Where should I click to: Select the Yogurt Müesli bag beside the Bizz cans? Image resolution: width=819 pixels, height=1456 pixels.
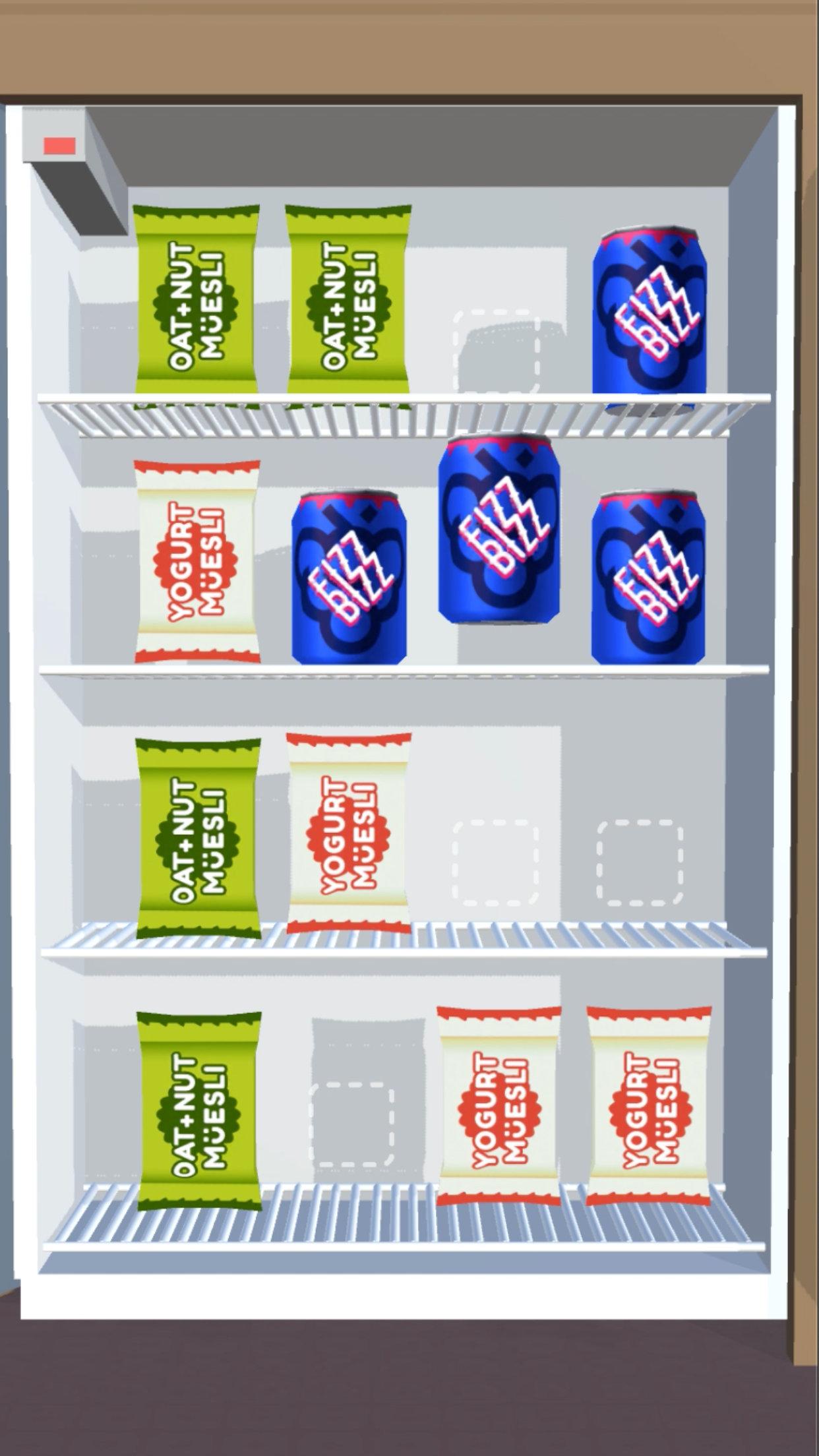click(197, 562)
